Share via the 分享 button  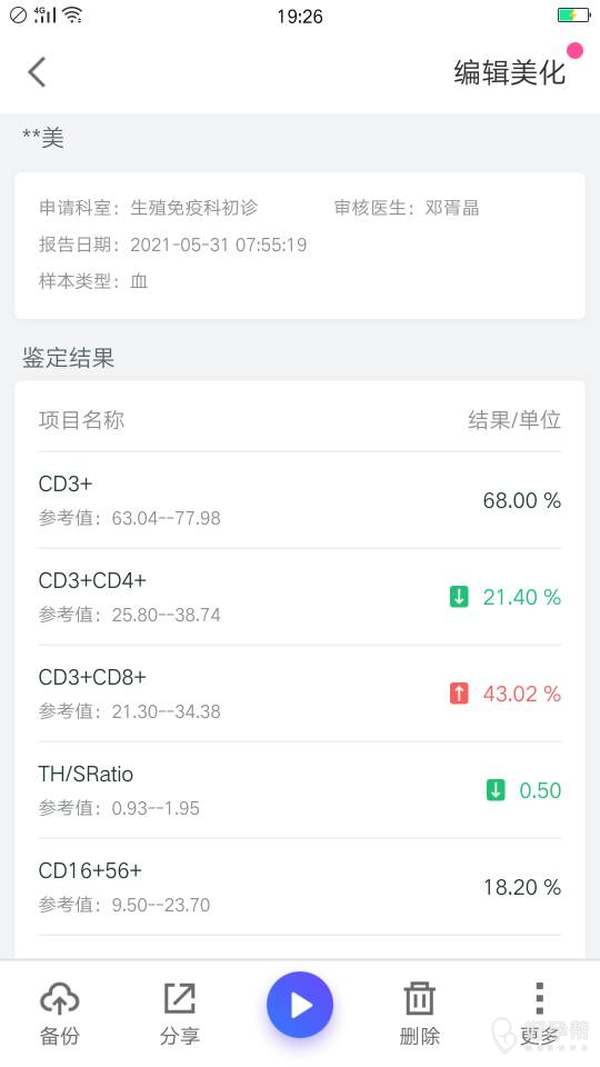point(179,1012)
